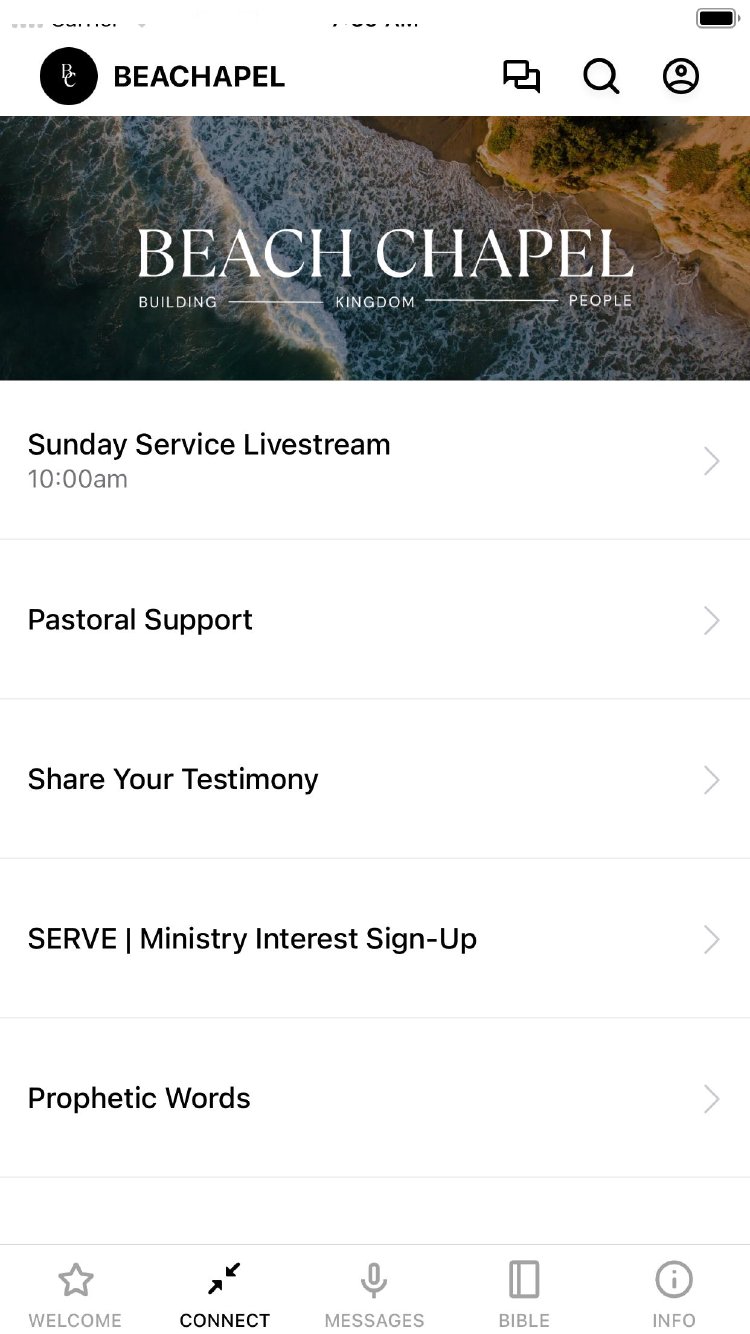
Task: Select the Connect tab
Action: pyautogui.click(x=225, y=1294)
